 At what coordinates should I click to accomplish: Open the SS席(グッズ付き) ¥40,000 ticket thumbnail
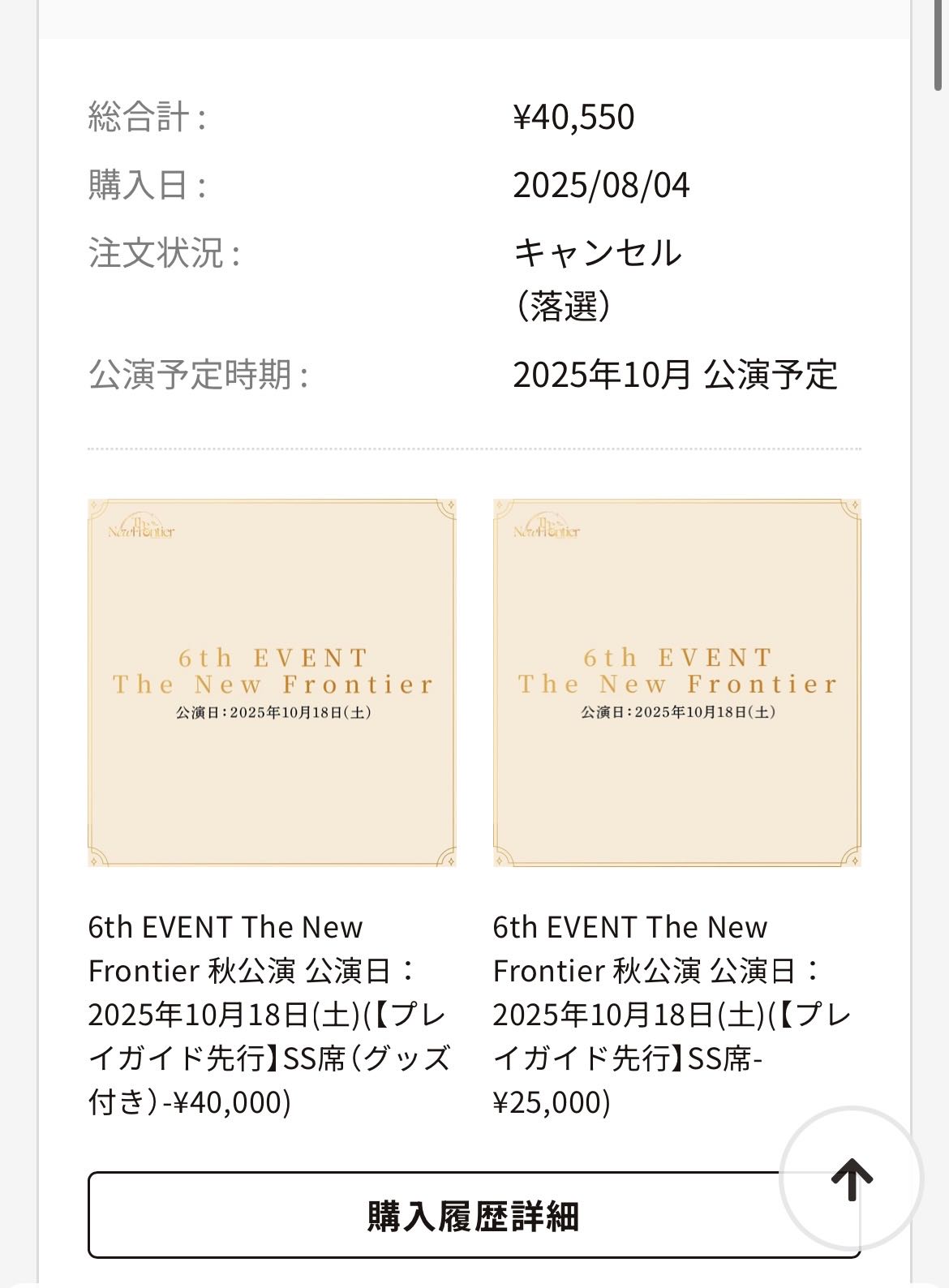point(272,683)
